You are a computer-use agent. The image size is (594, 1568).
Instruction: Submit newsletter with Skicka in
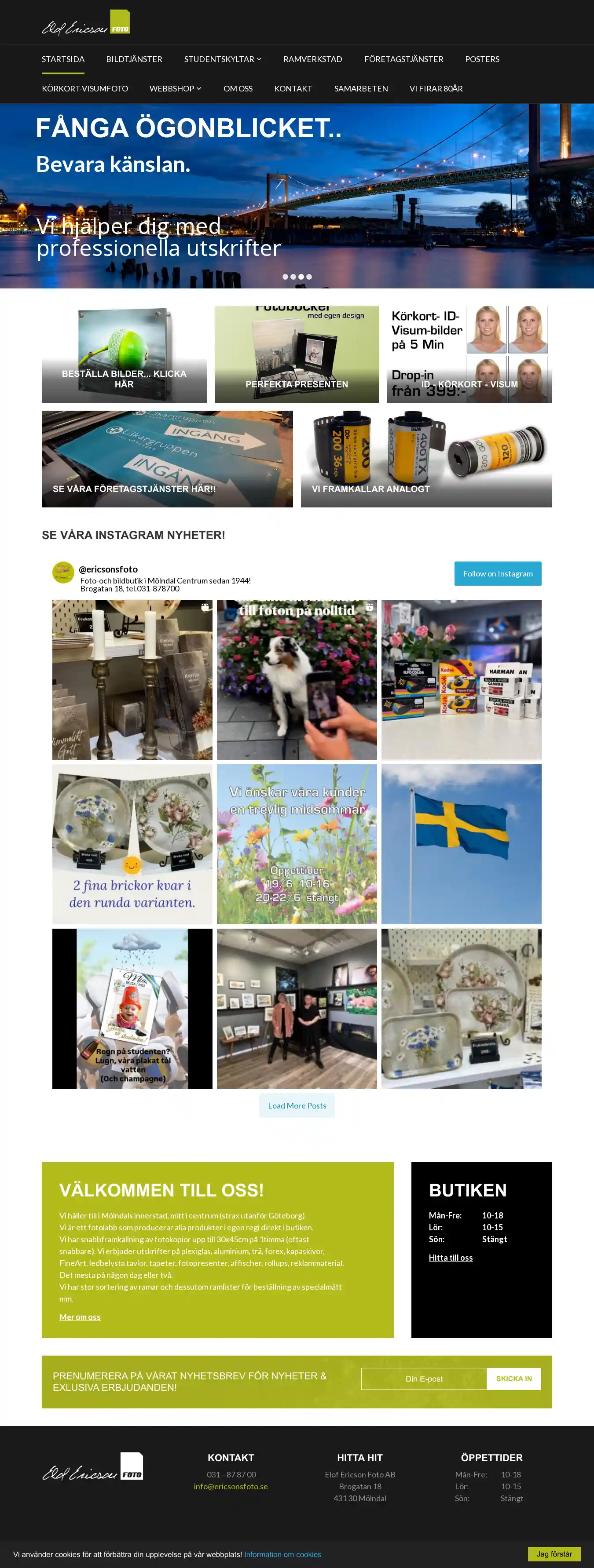click(513, 1378)
